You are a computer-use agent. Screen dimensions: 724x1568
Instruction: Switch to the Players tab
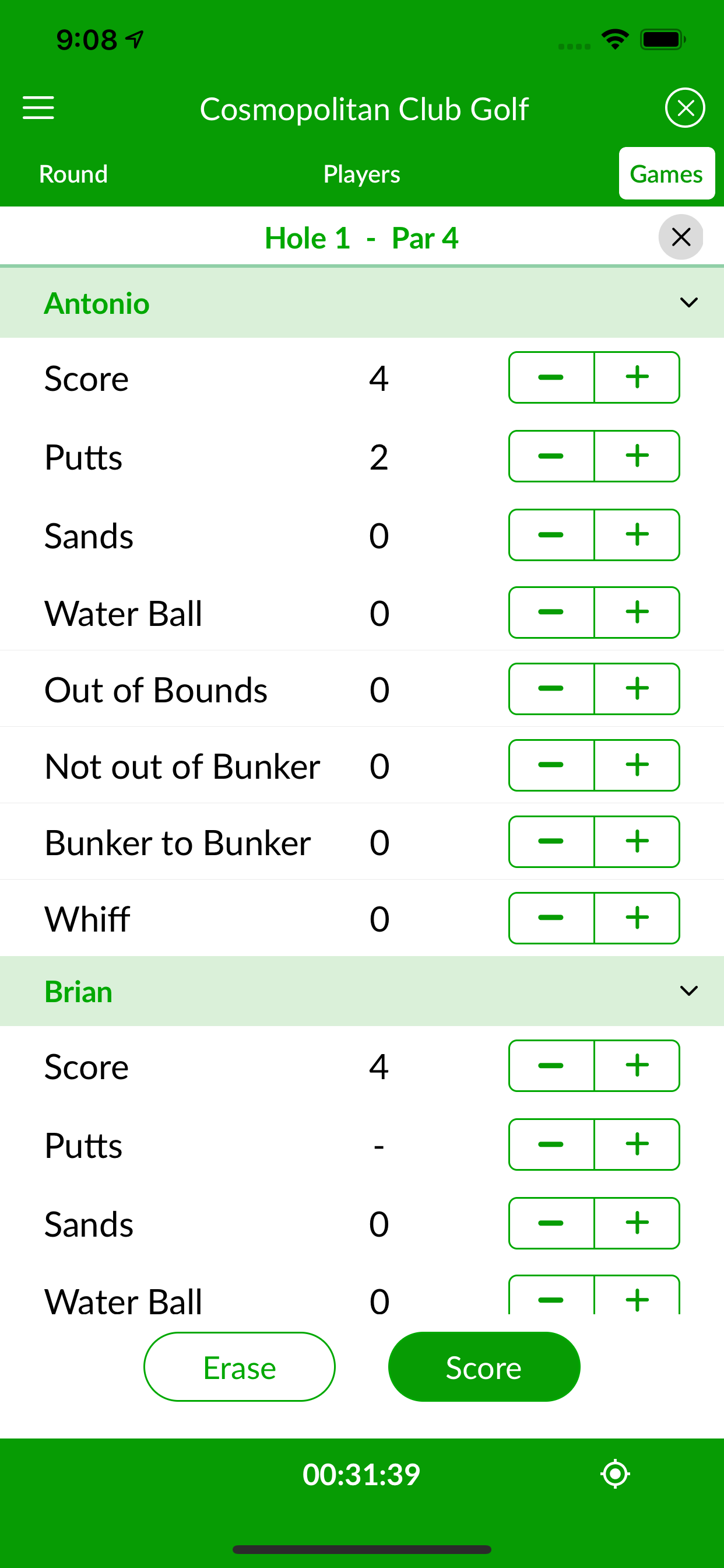coord(361,174)
